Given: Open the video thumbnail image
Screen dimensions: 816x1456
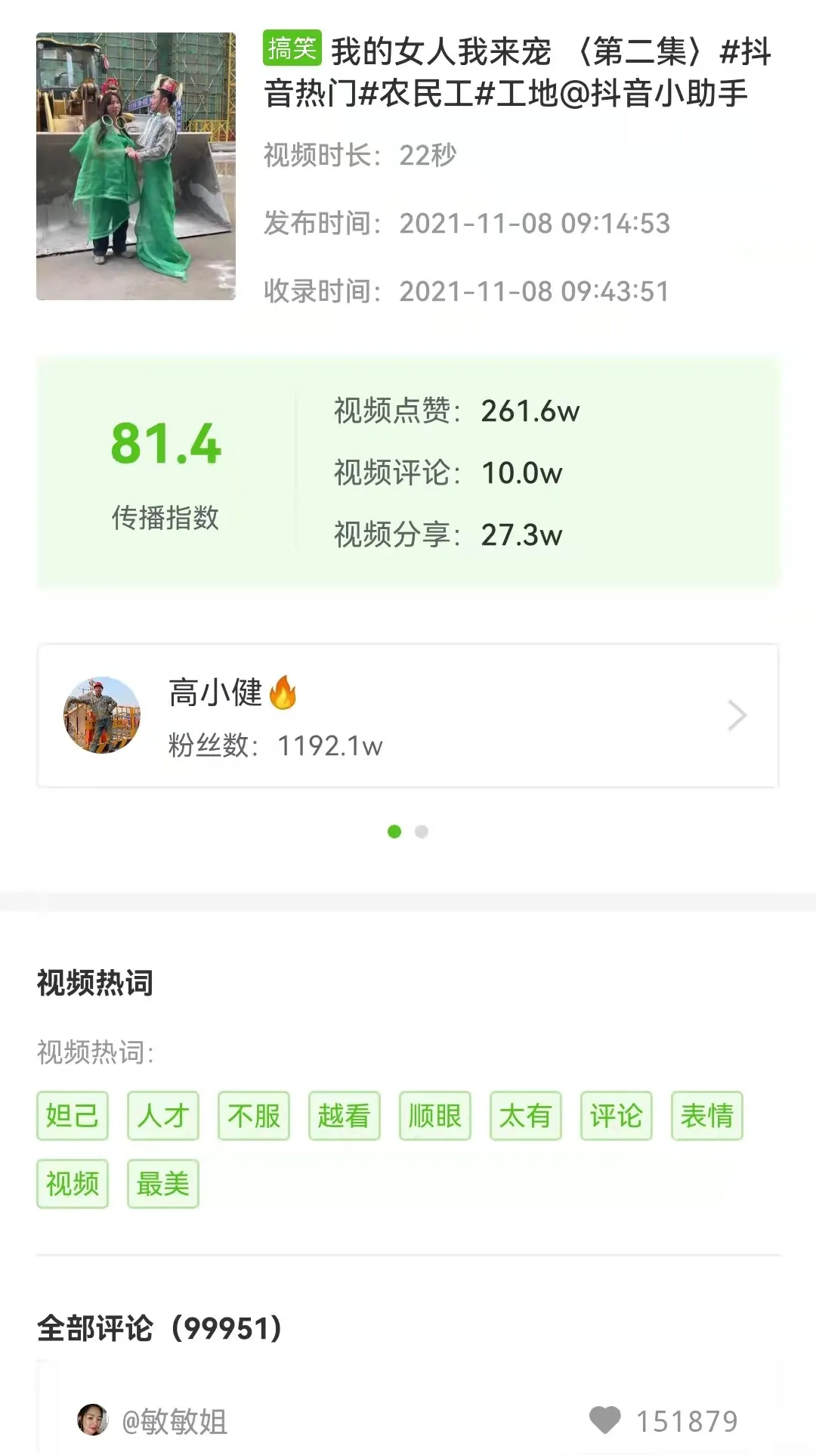Looking at the screenshot, I should (136, 166).
